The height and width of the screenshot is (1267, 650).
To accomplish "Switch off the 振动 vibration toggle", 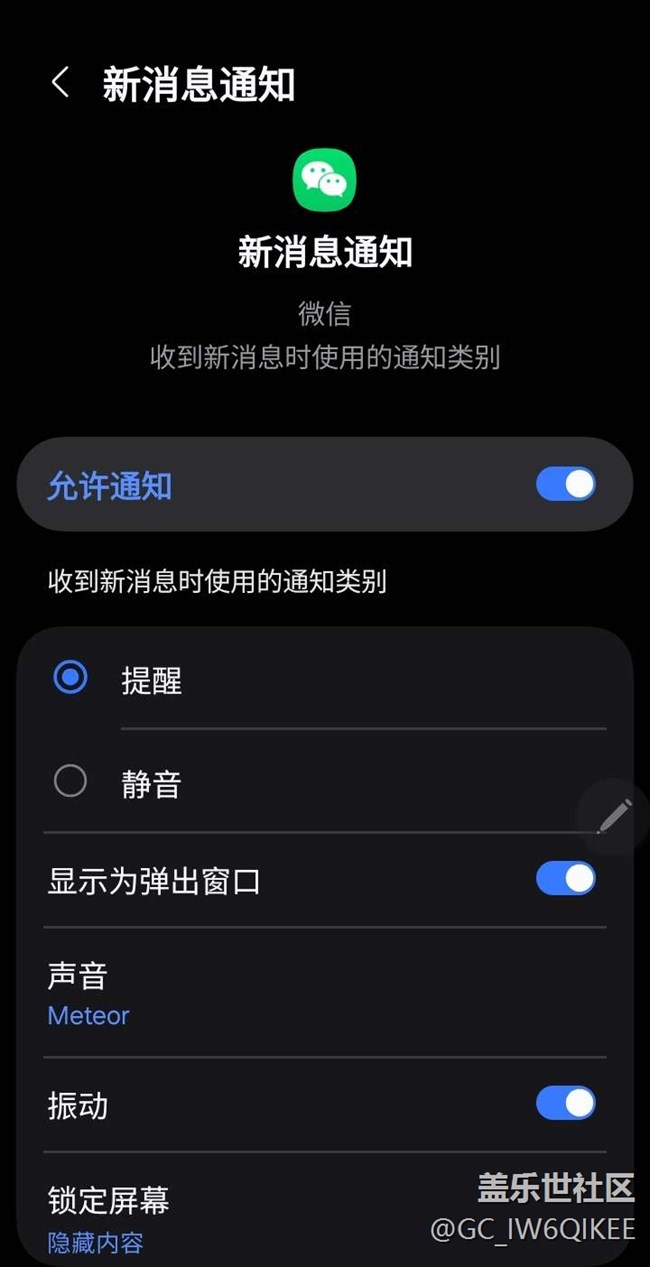I will click(565, 1104).
